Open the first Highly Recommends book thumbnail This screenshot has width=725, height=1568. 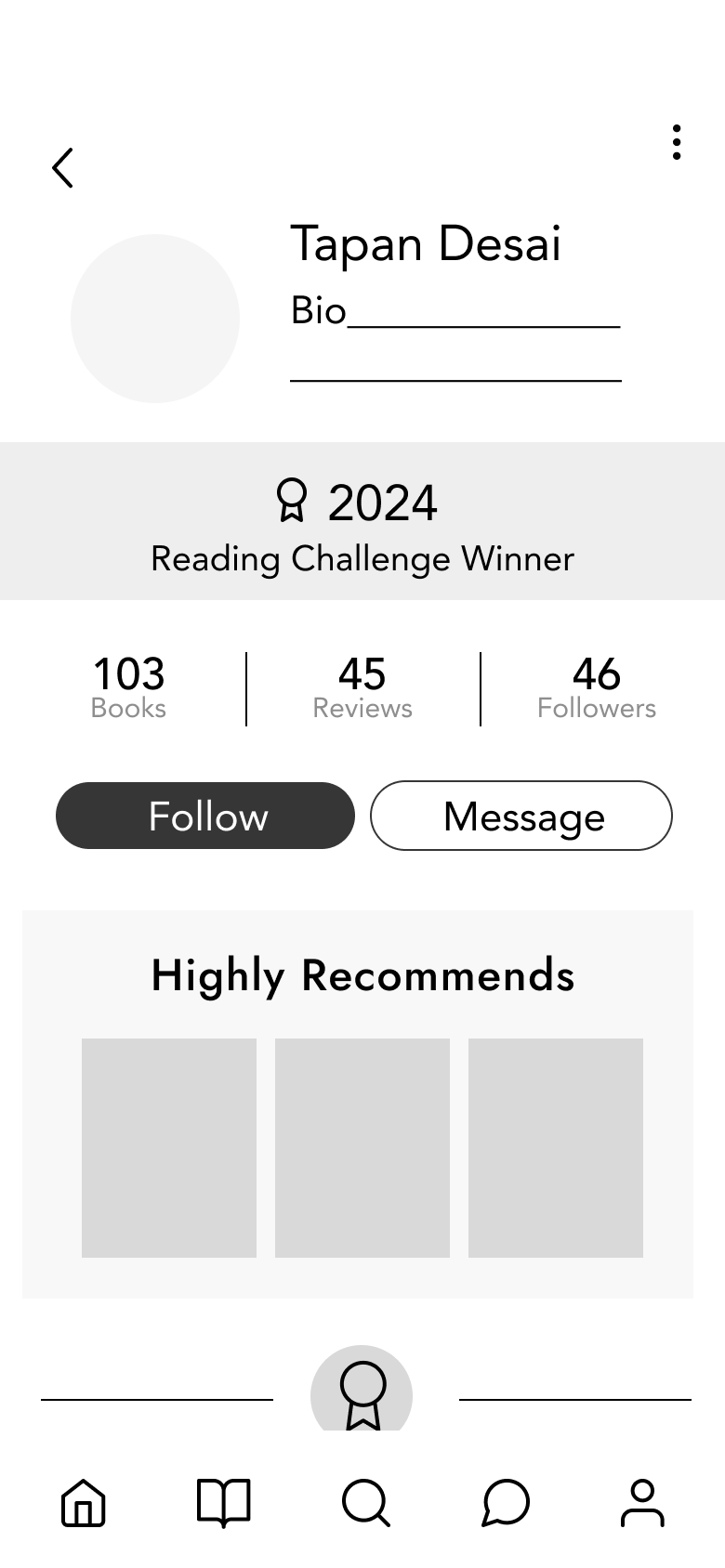[169, 1147]
